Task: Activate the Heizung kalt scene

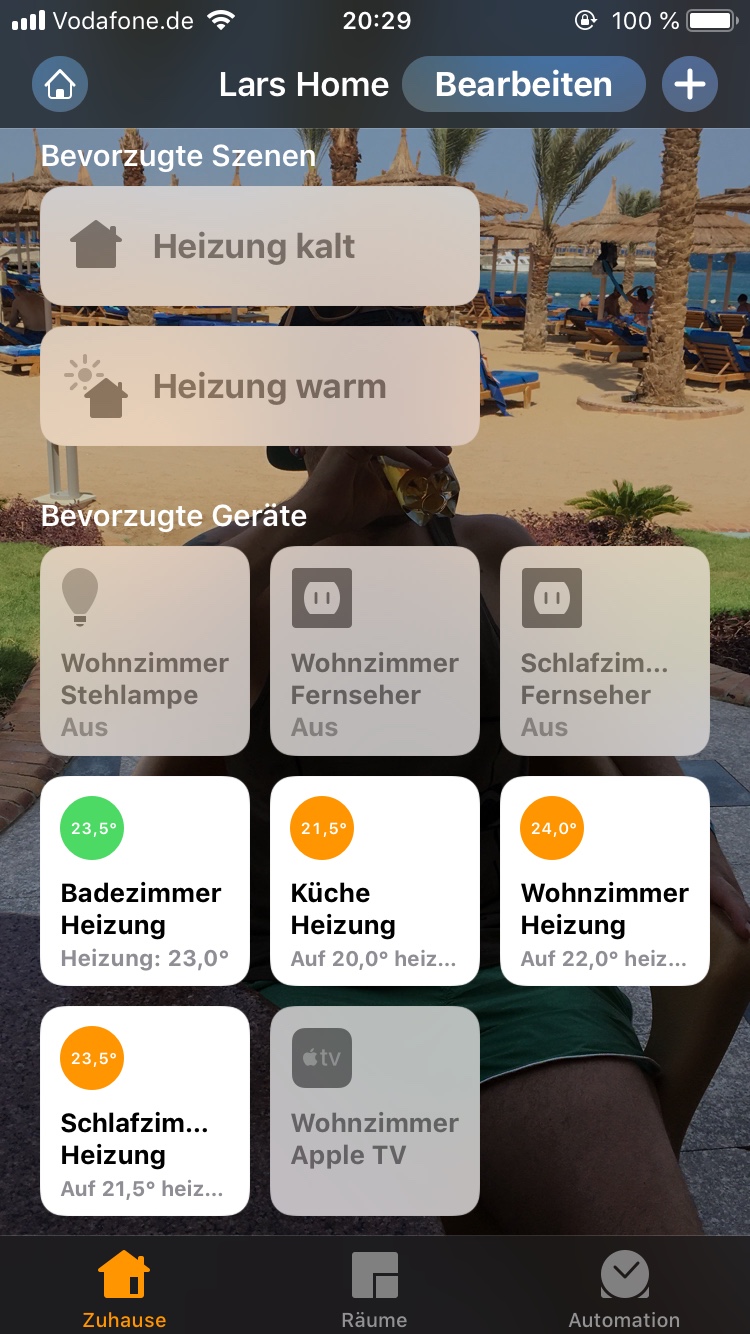Action: click(x=259, y=246)
